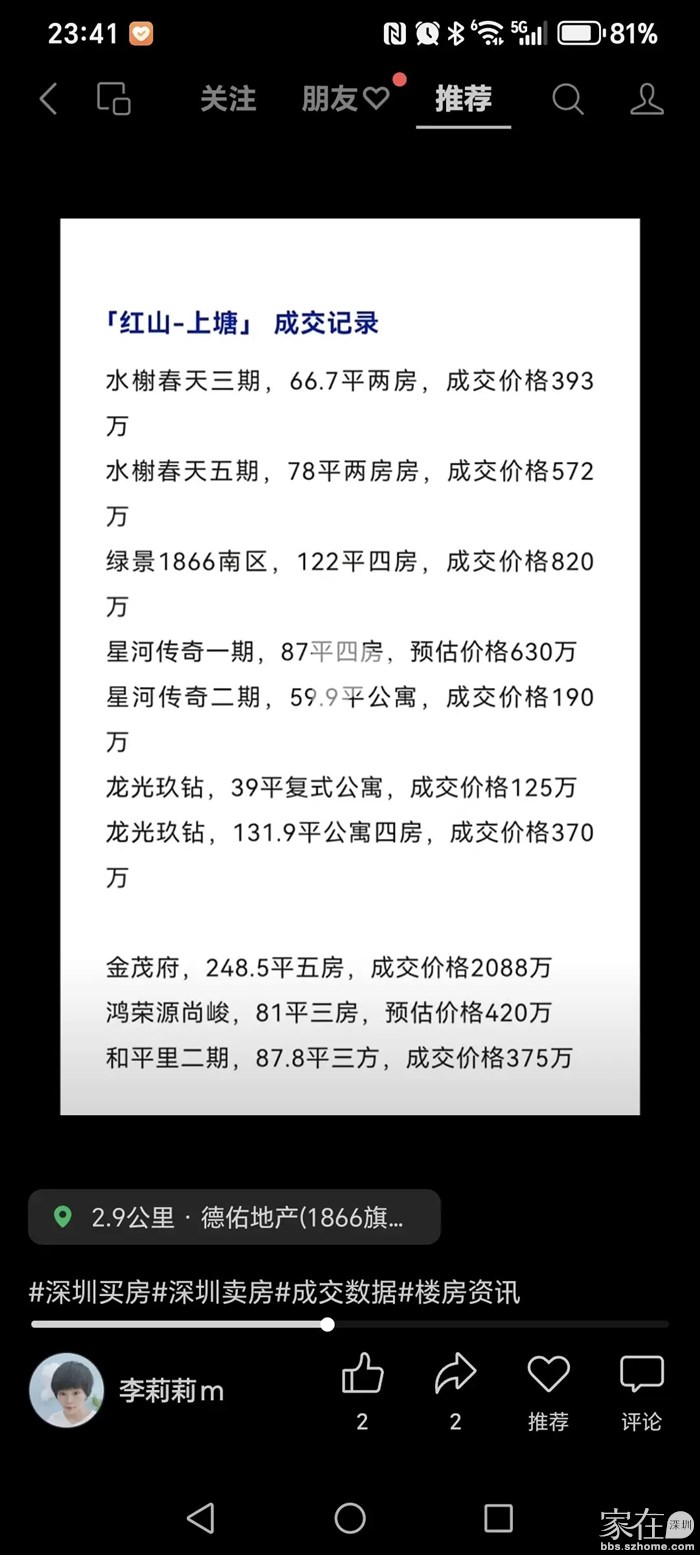The width and height of the screenshot is (700, 1555).
Task: Tap the system home button
Action: [x=350, y=1518]
